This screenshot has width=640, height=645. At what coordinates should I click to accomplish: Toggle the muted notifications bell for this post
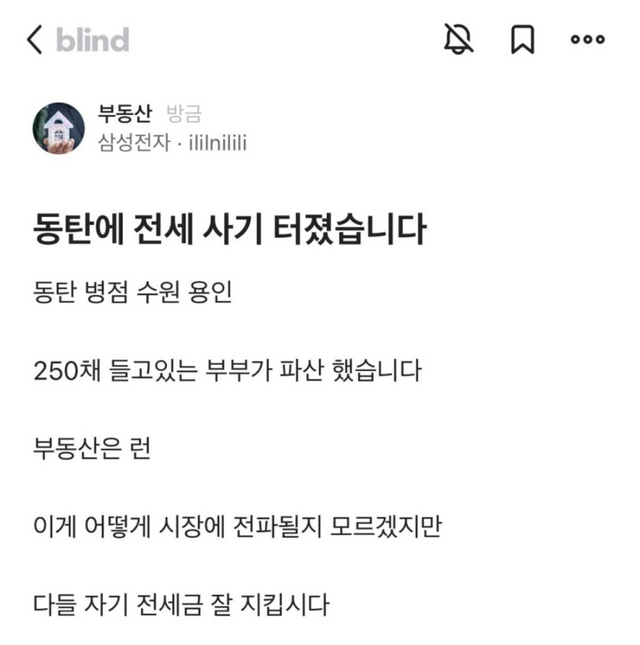[458, 40]
